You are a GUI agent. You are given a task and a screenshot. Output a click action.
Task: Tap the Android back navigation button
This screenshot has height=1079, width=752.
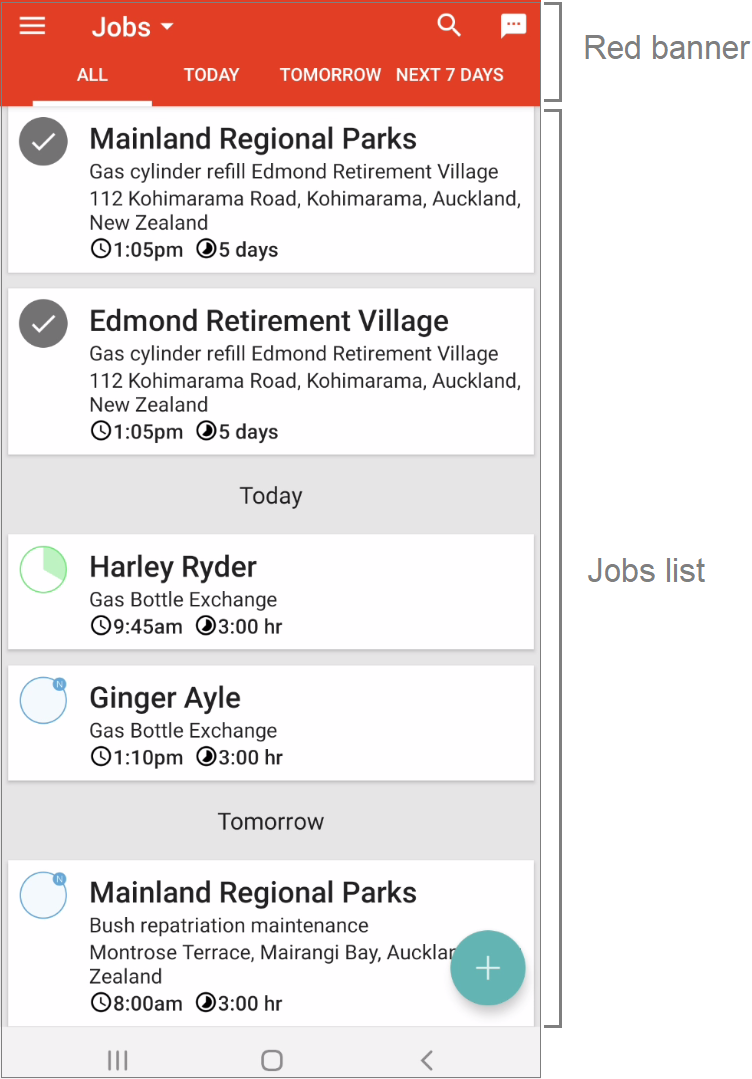427,1060
